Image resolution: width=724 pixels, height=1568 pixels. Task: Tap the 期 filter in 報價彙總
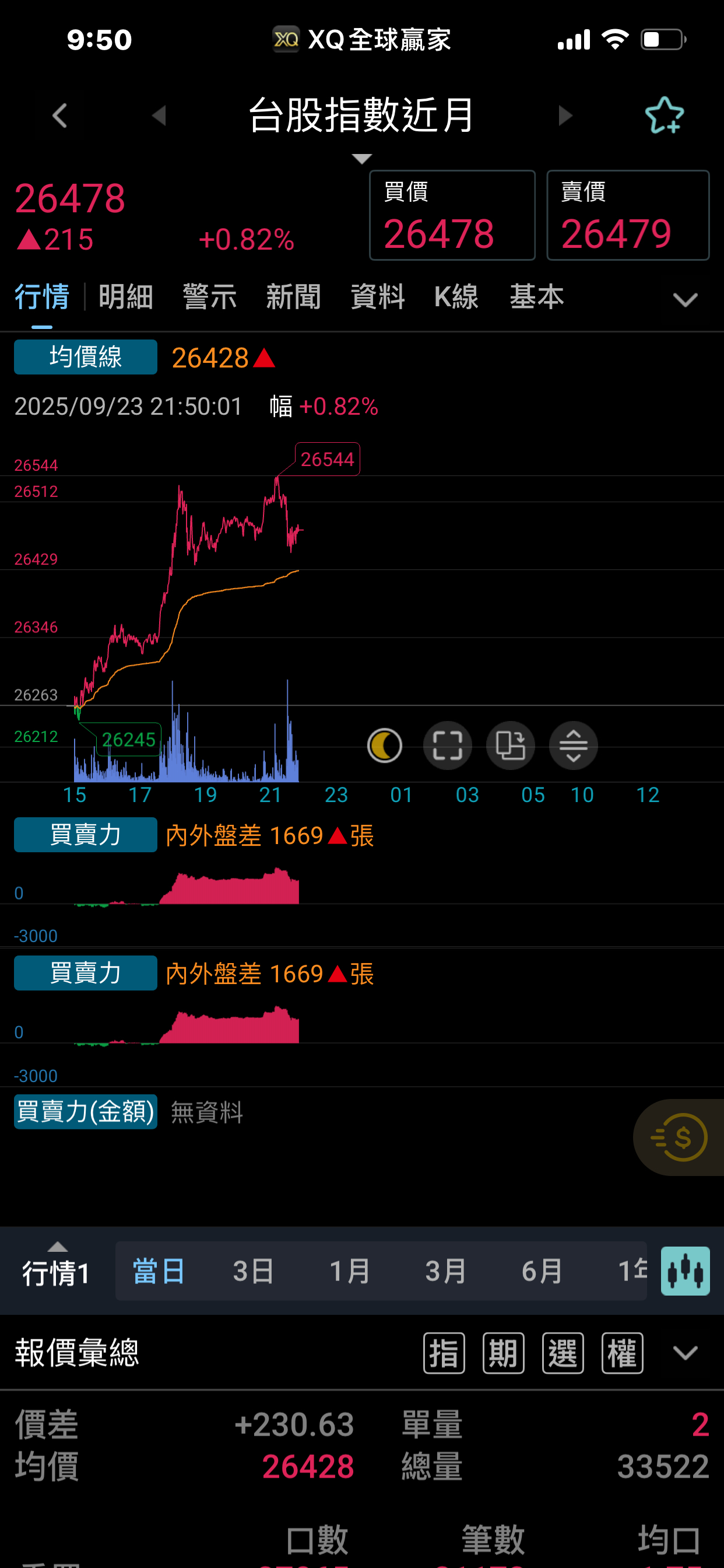click(x=503, y=1353)
